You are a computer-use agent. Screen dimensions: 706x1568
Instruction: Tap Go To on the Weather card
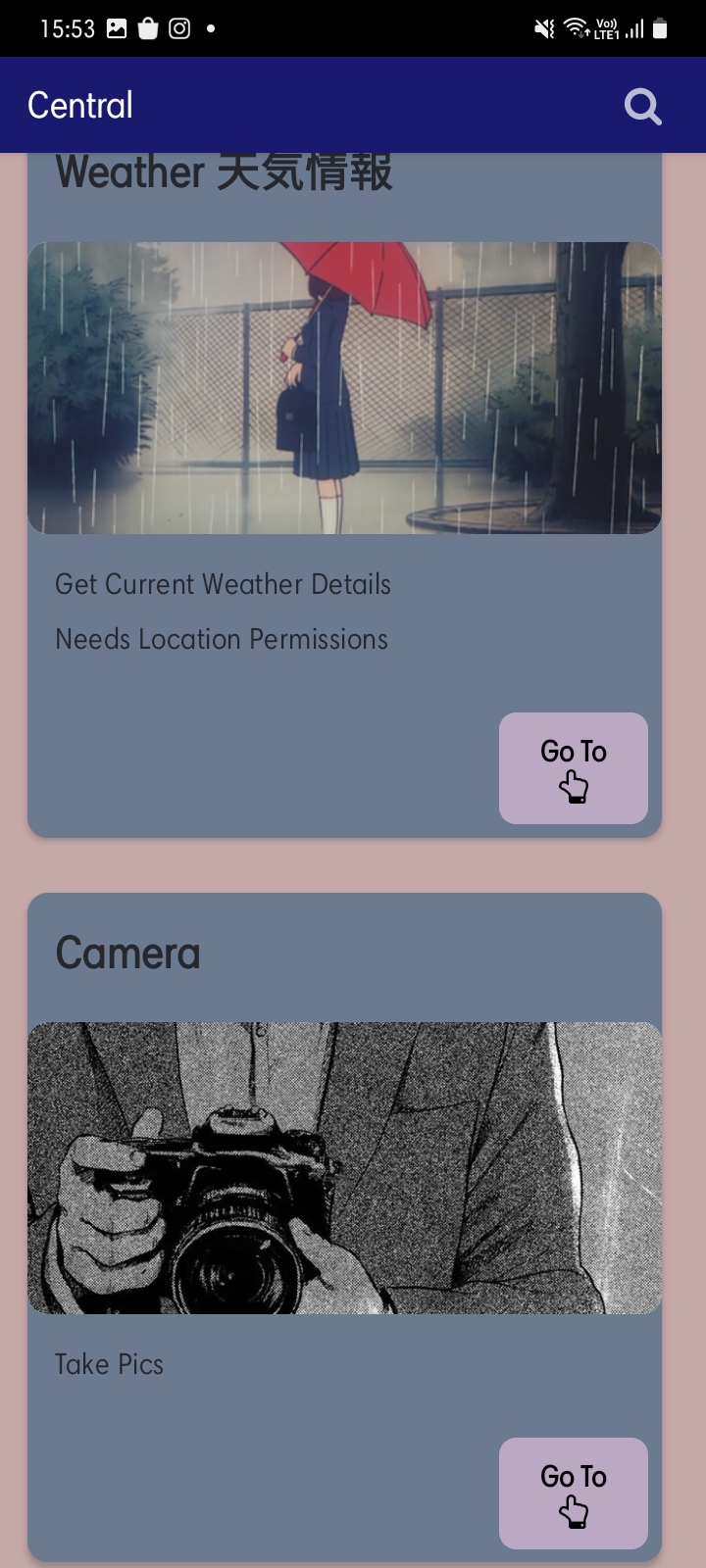tap(574, 768)
